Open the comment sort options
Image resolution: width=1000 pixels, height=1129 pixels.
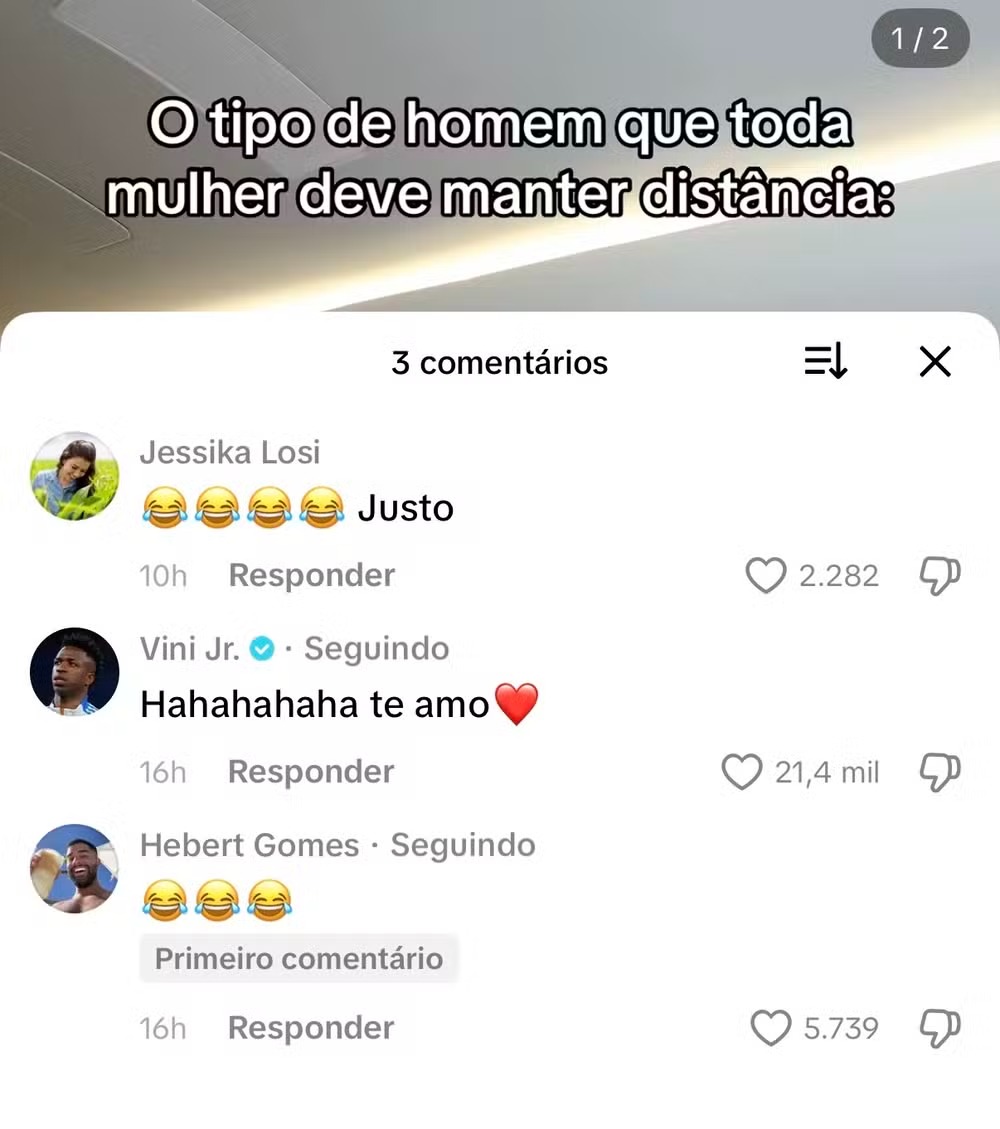pyautogui.click(x=826, y=362)
